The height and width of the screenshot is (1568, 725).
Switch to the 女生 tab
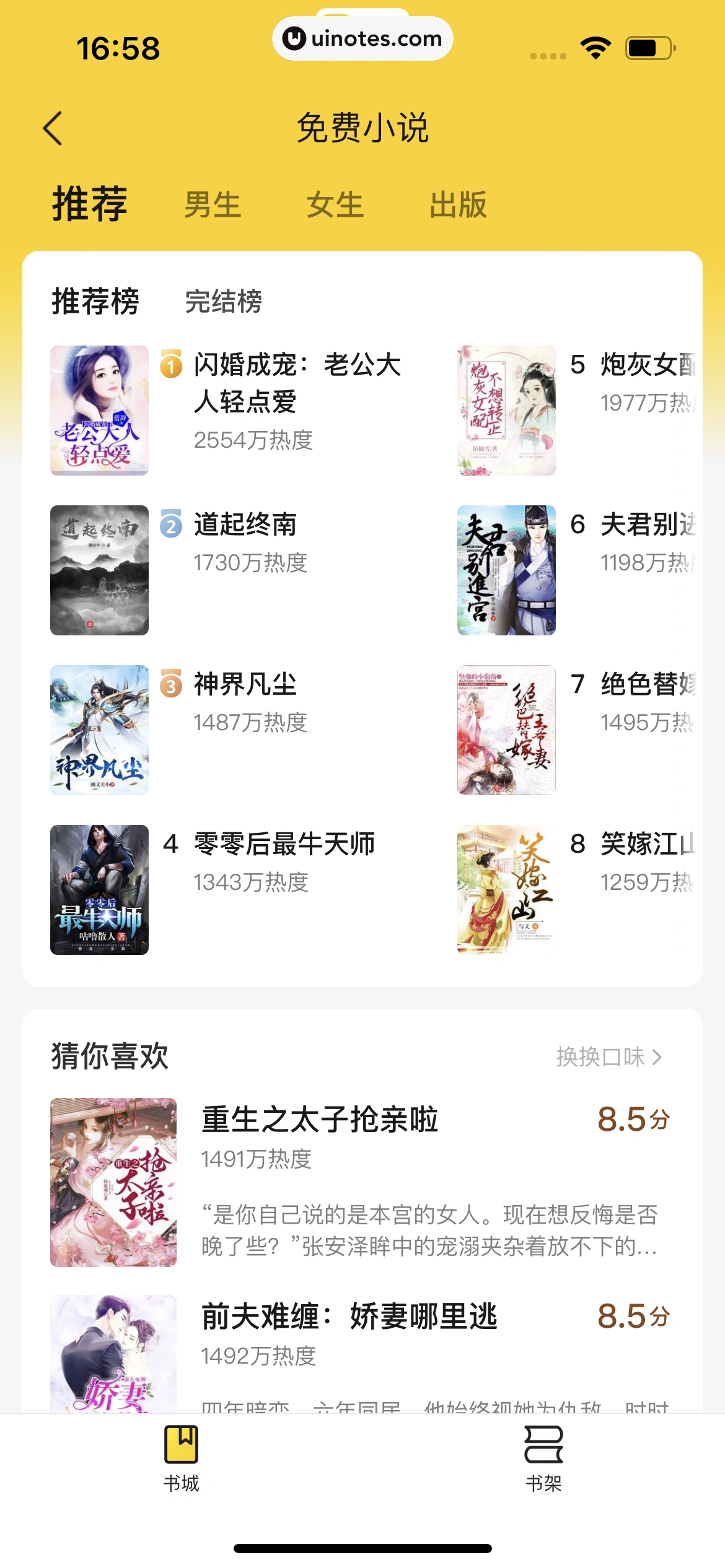(x=335, y=204)
